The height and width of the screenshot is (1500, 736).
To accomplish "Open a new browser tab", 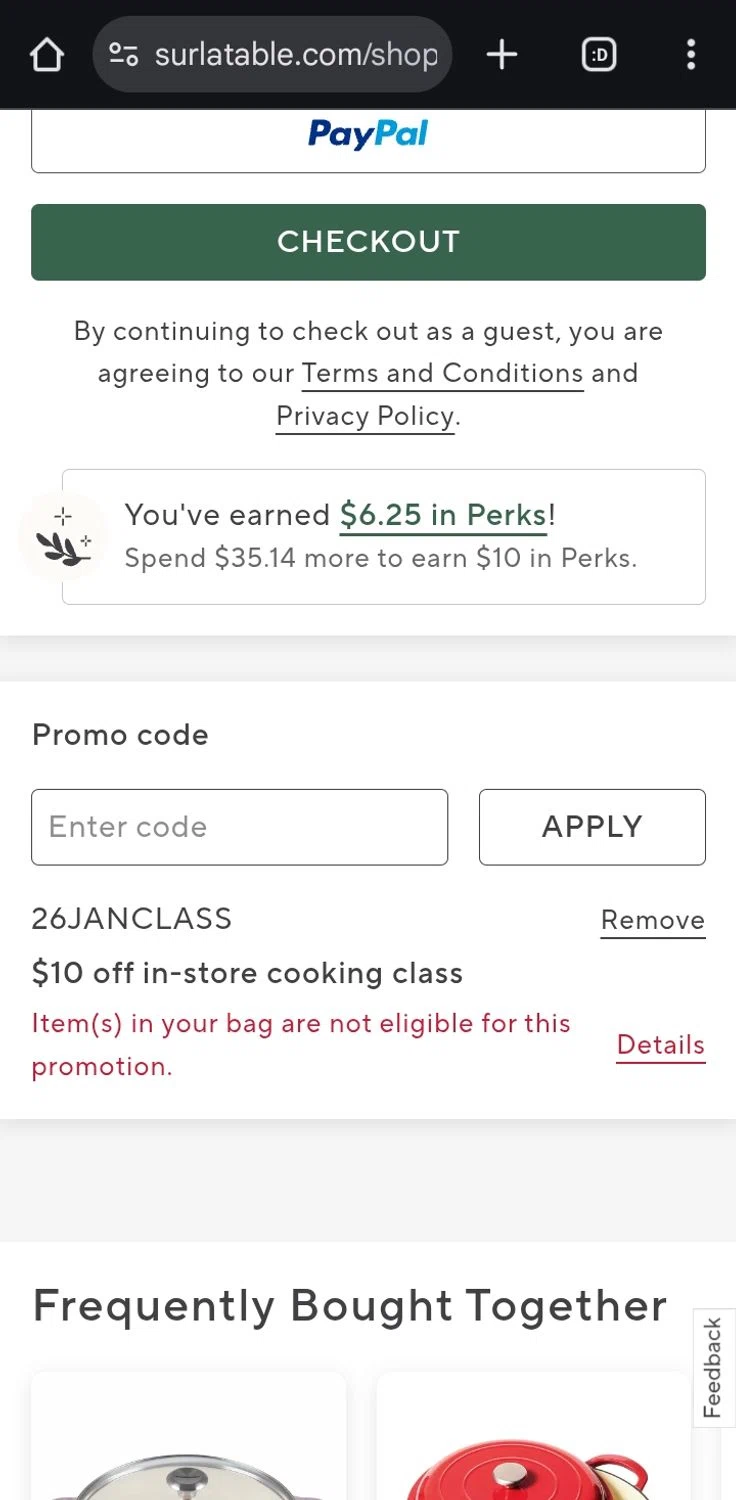I will (501, 55).
